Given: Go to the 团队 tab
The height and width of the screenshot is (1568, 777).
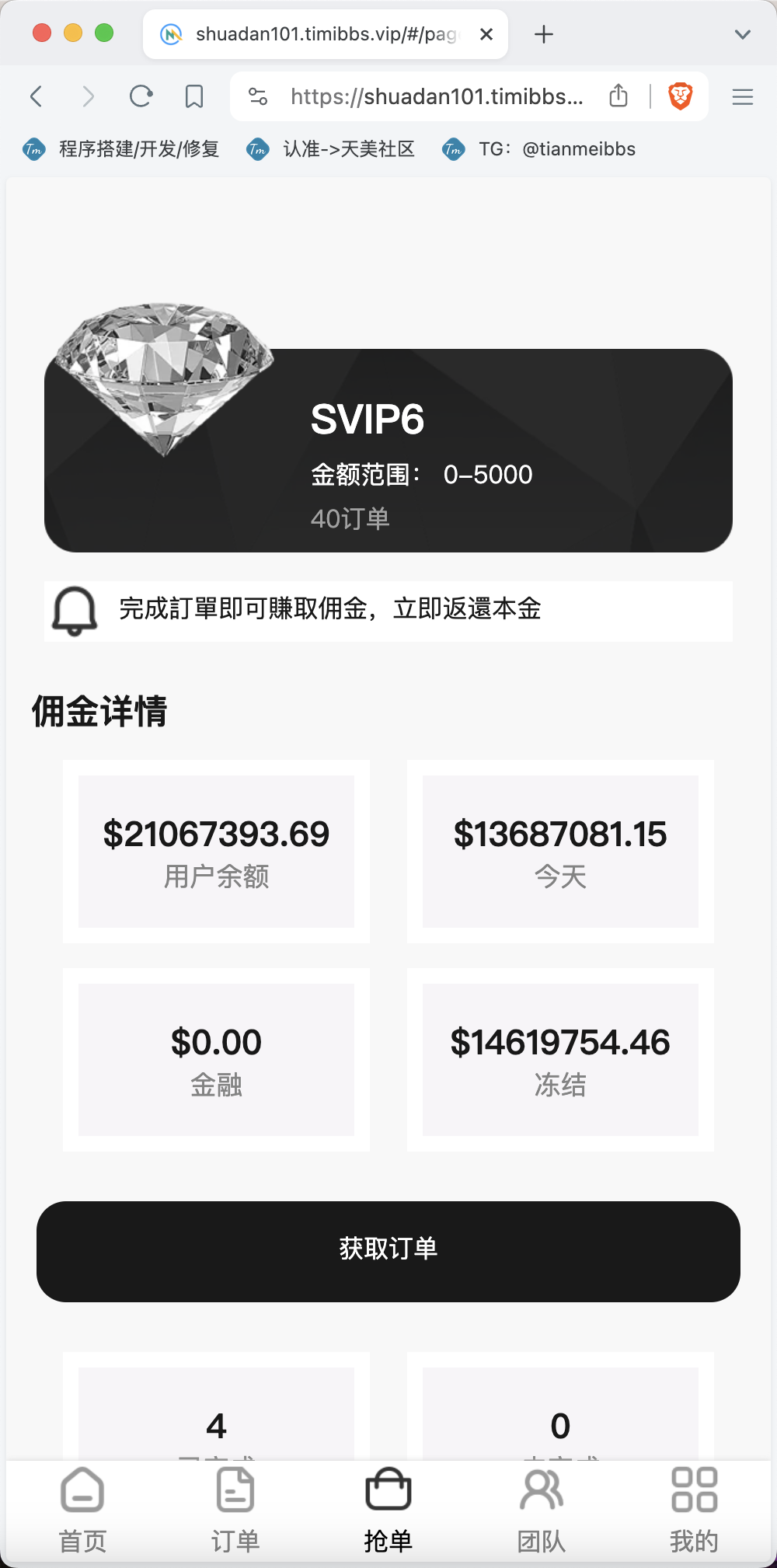Looking at the screenshot, I should [x=542, y=1511].
